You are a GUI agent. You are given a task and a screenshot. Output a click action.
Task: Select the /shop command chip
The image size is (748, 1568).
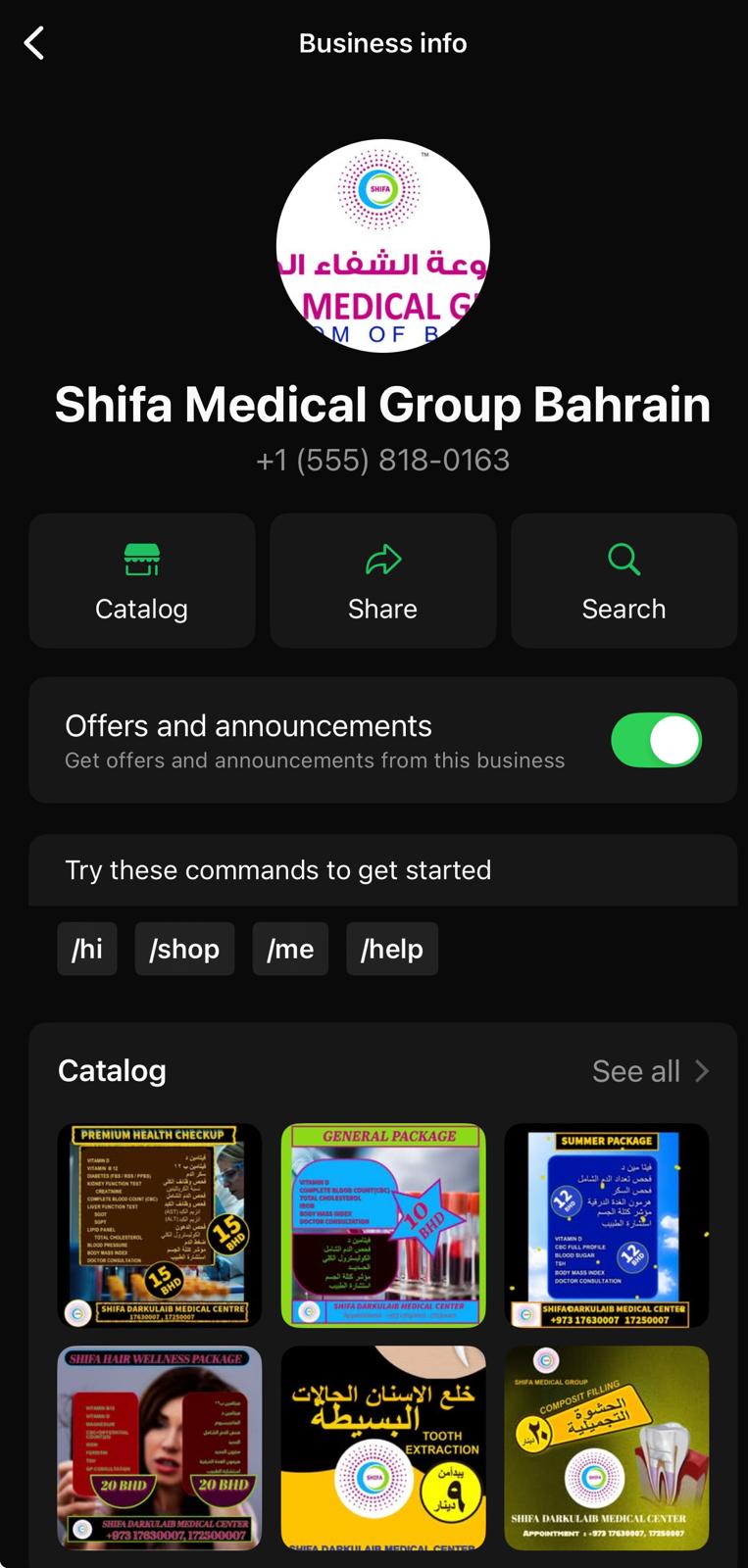click(x=184, y=949)
